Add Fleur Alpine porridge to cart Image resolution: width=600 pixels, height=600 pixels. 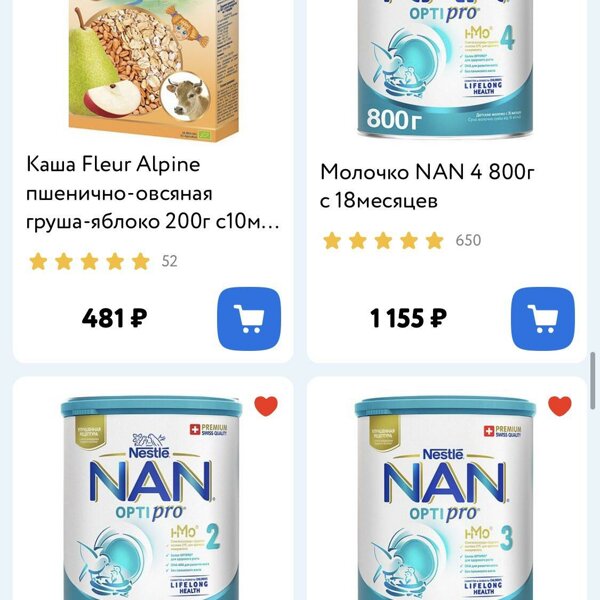click(x=248, y=318)
